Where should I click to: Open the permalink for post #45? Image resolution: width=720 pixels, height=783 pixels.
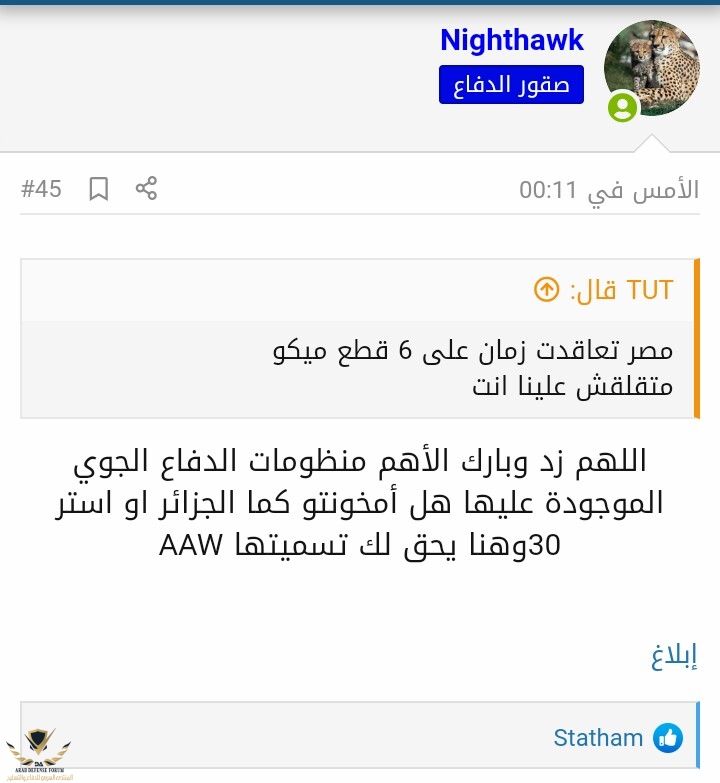point(41,188)
